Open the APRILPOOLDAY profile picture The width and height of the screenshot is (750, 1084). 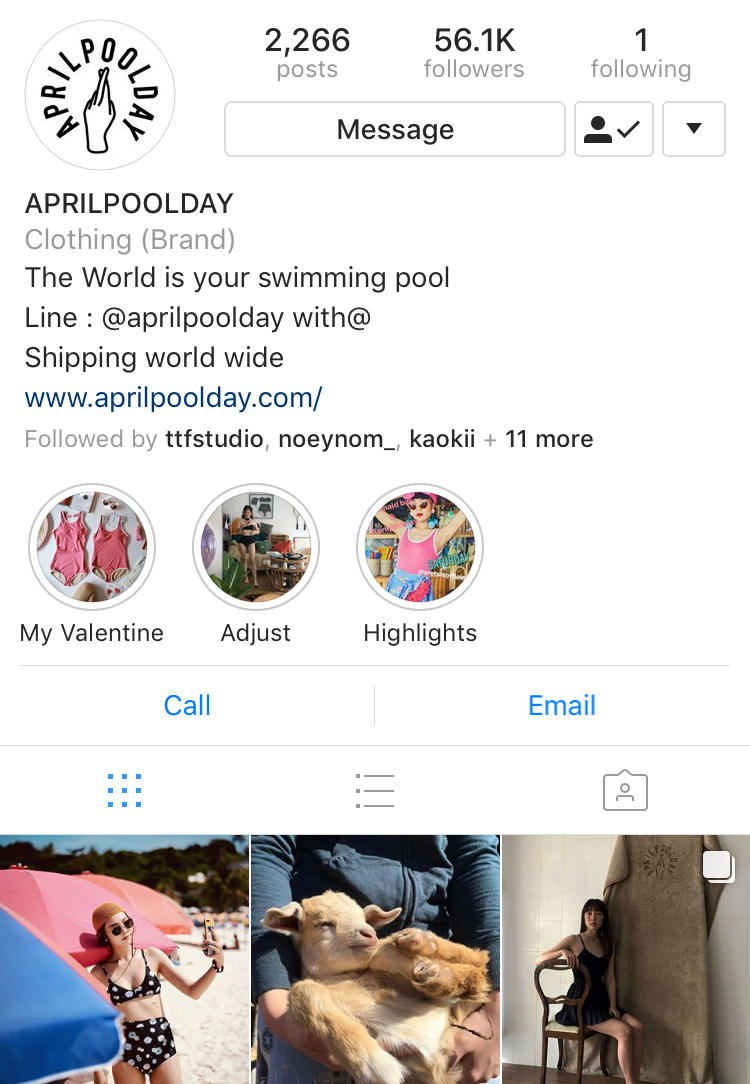tap(100, 95)
